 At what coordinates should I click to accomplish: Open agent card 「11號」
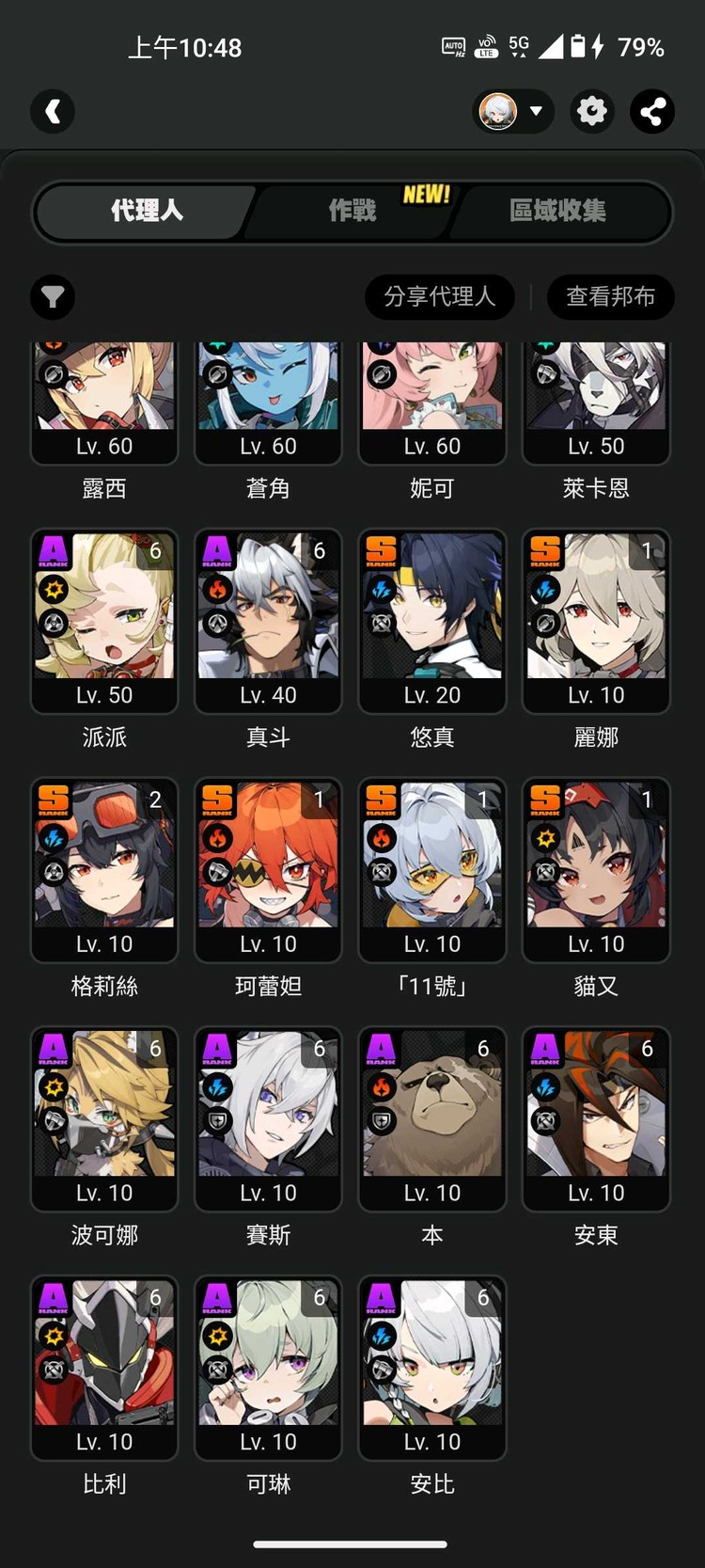[431, 870]
